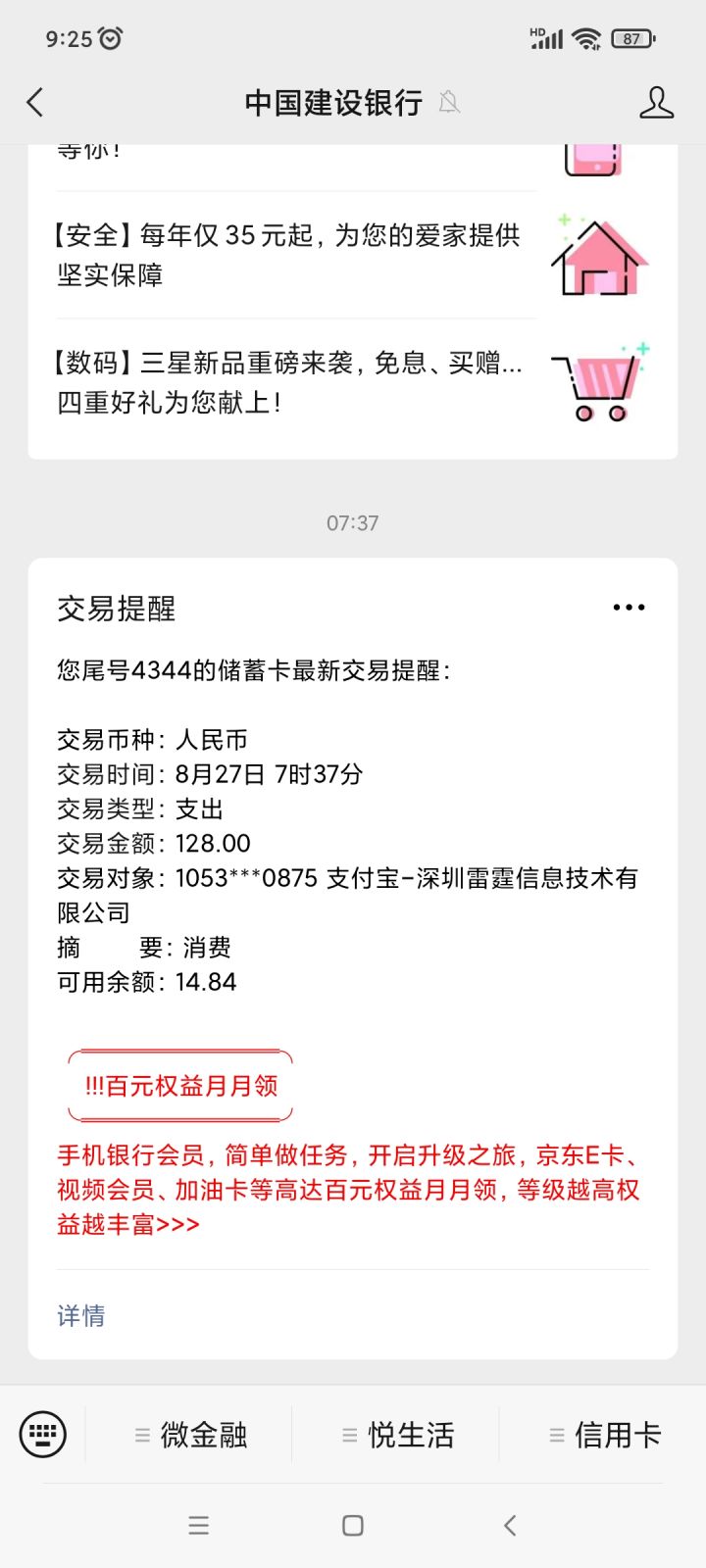Viewport: 706px width, 1568px height.
Task: Open the 【安全】每年仅35元起 article
Action: point(353,255)
